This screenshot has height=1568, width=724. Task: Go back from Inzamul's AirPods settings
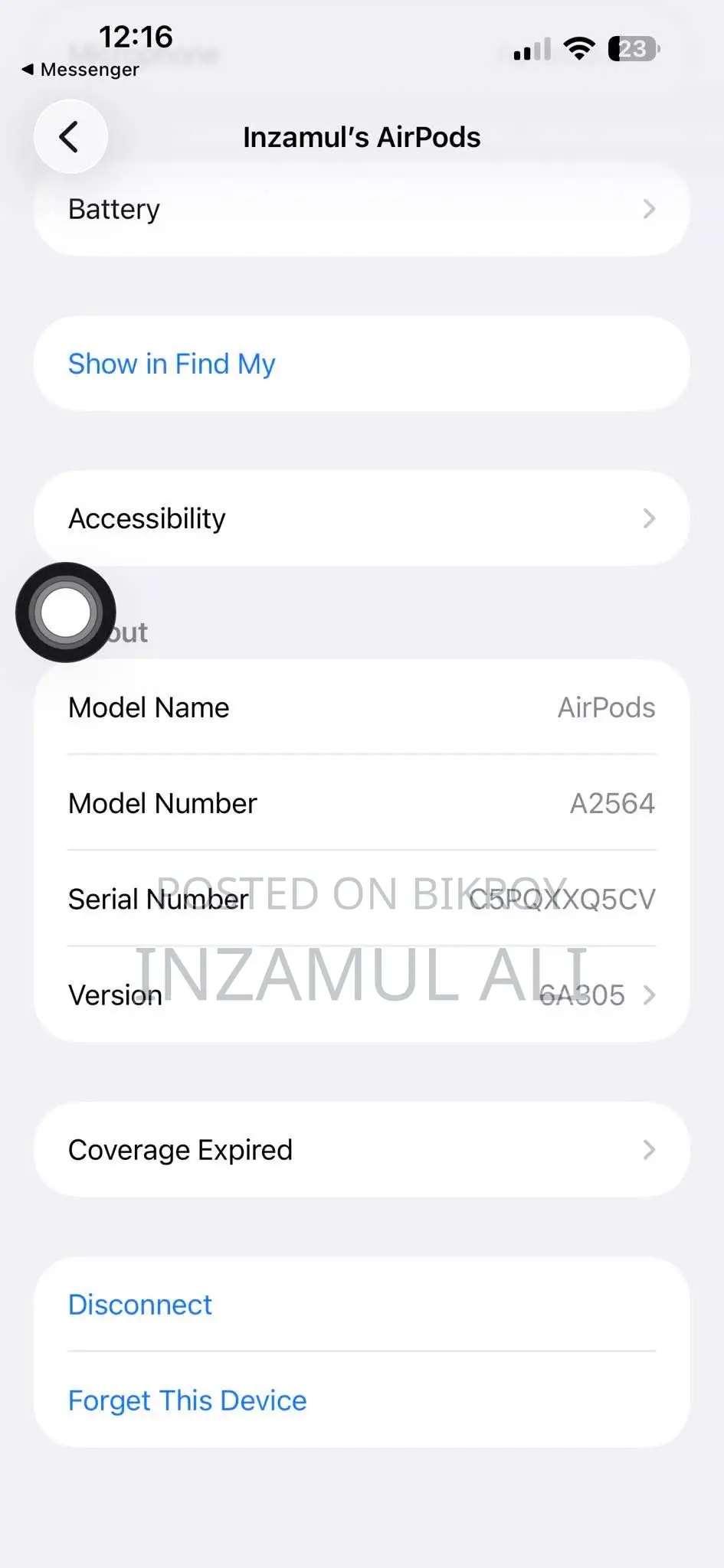click(x=70, y=137)
